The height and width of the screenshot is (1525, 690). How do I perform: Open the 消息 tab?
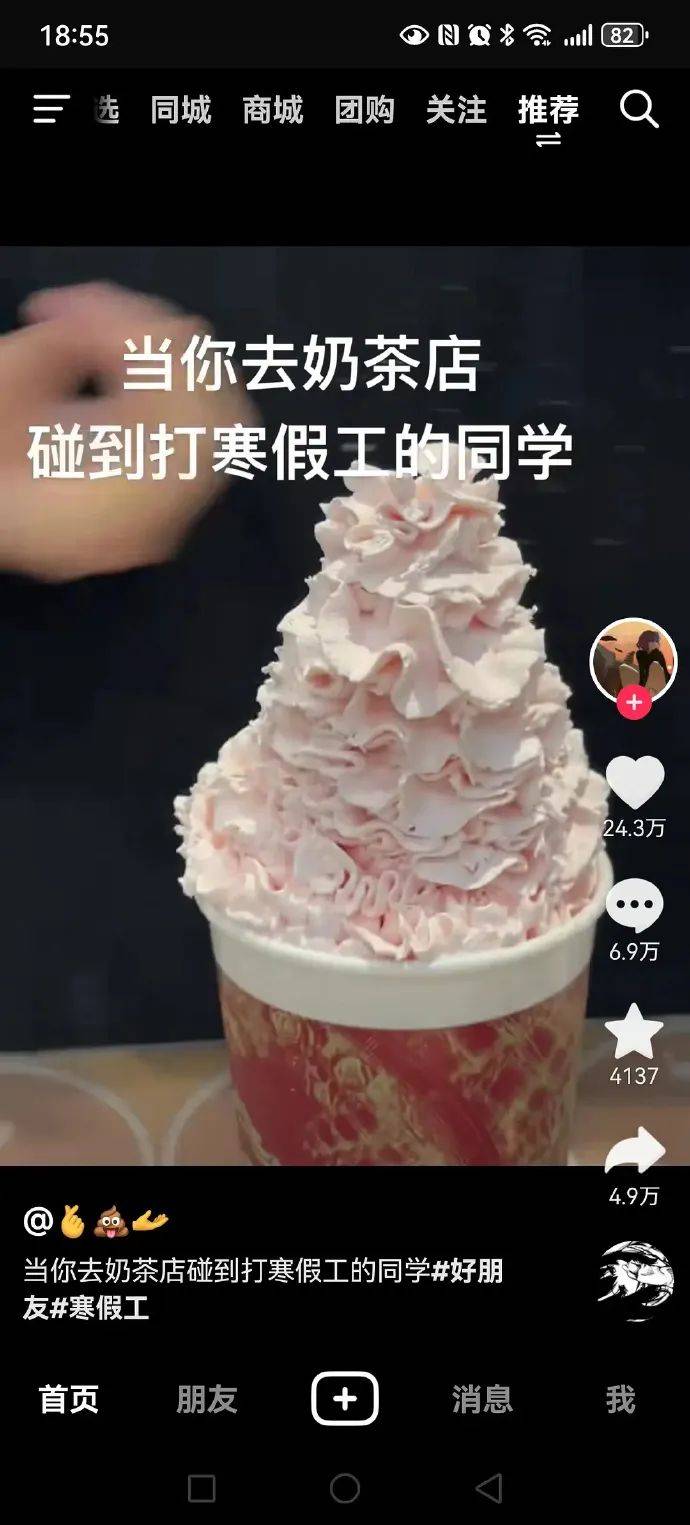[x=482, y=1399]
